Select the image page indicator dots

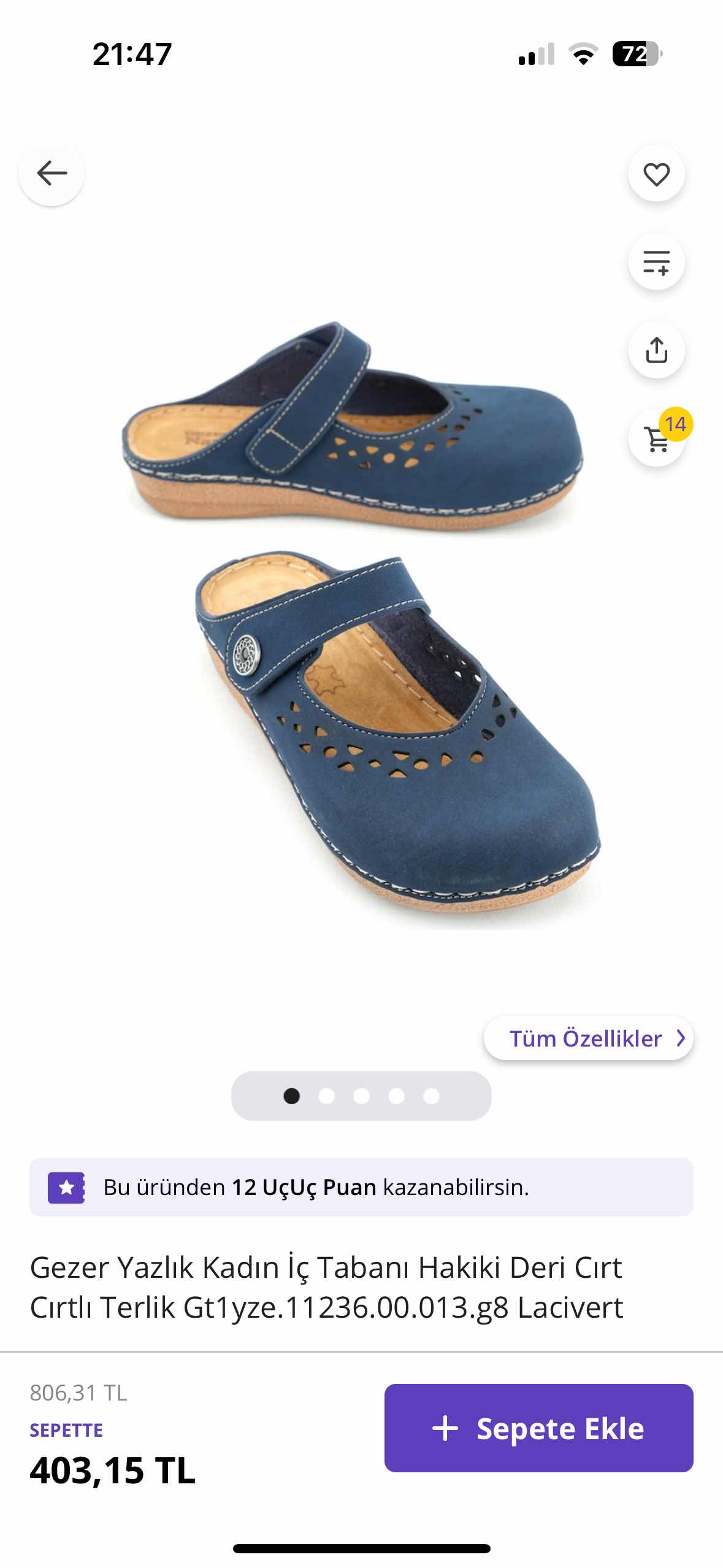[361, 1096]
